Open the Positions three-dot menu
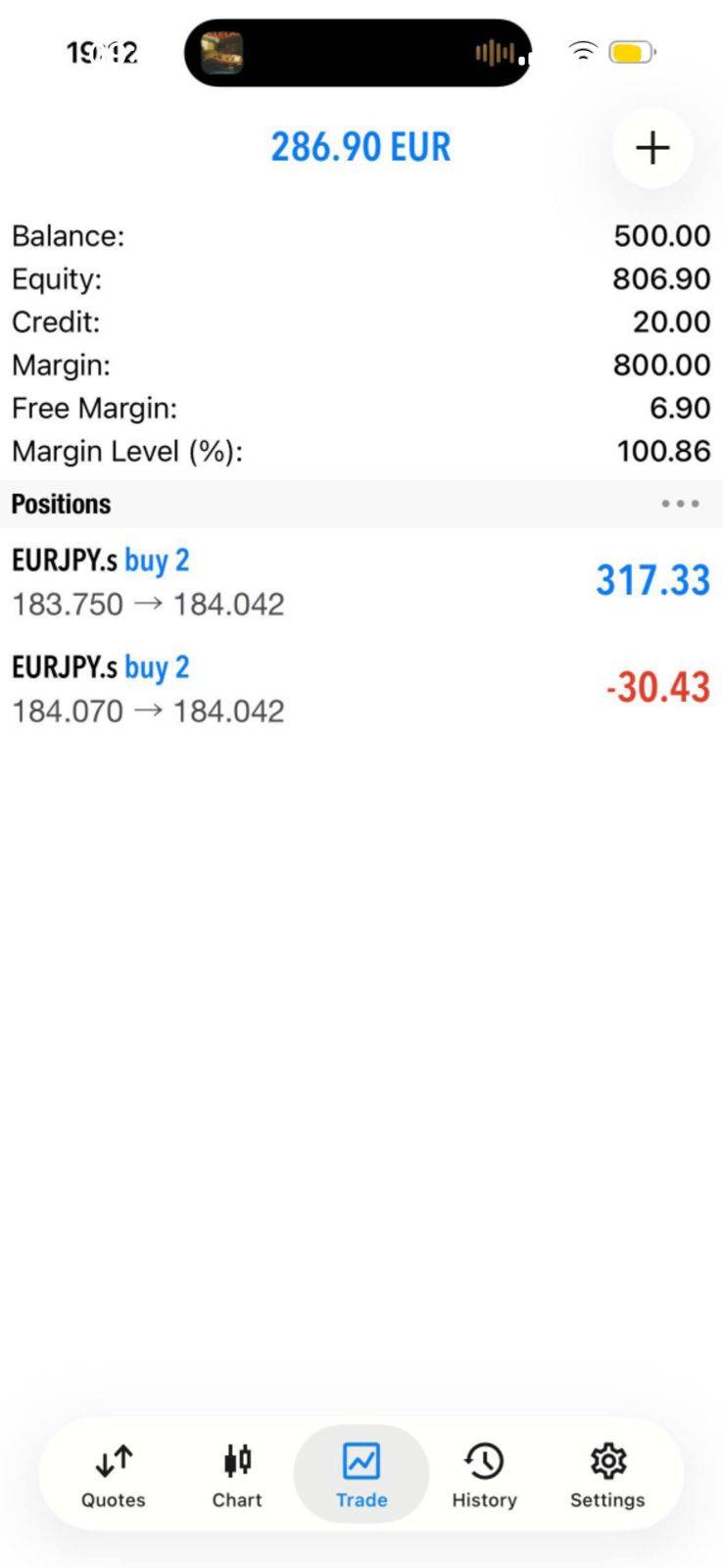The image size is (723, 1568). tap(680, 504)
